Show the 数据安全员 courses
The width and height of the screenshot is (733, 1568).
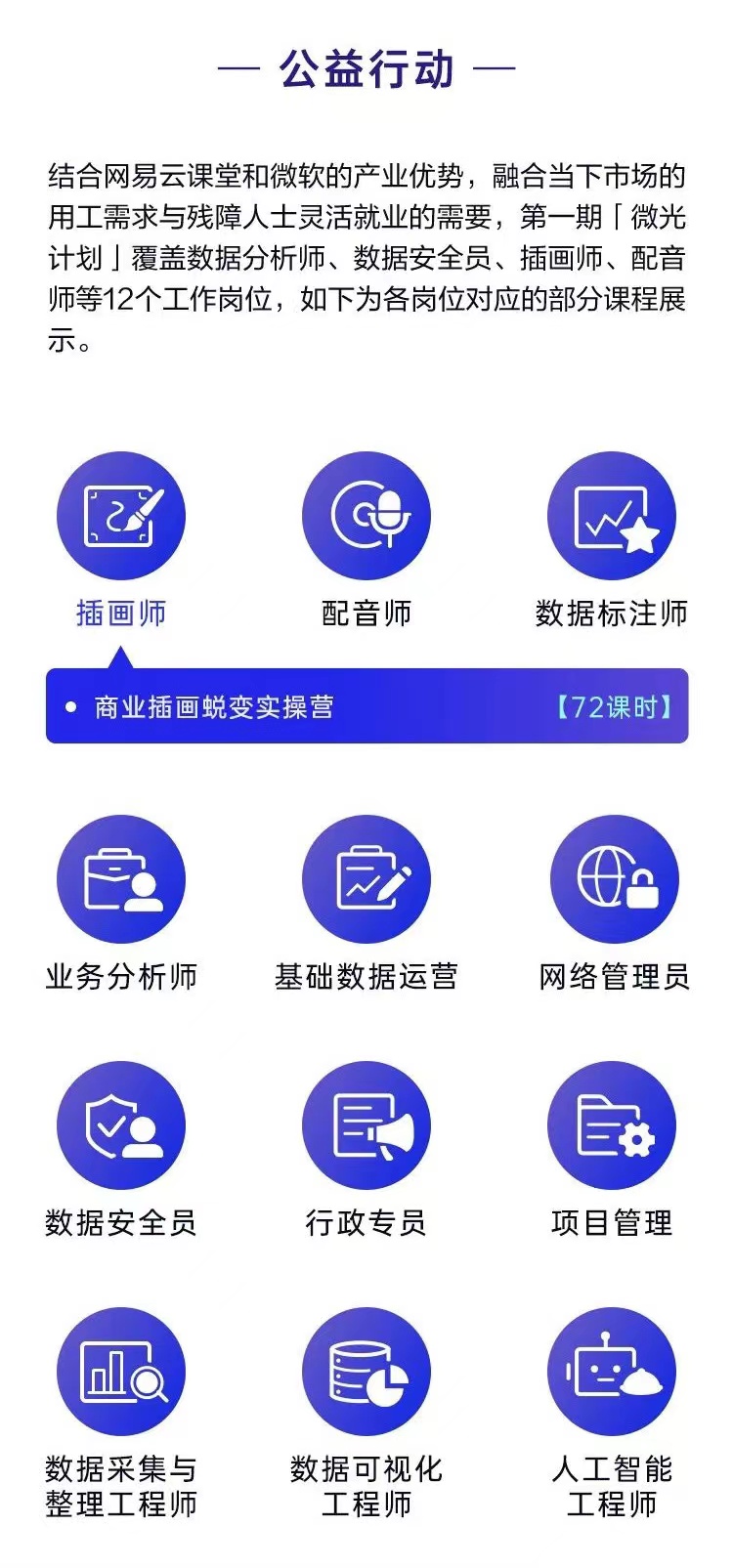click(121, 1125)
